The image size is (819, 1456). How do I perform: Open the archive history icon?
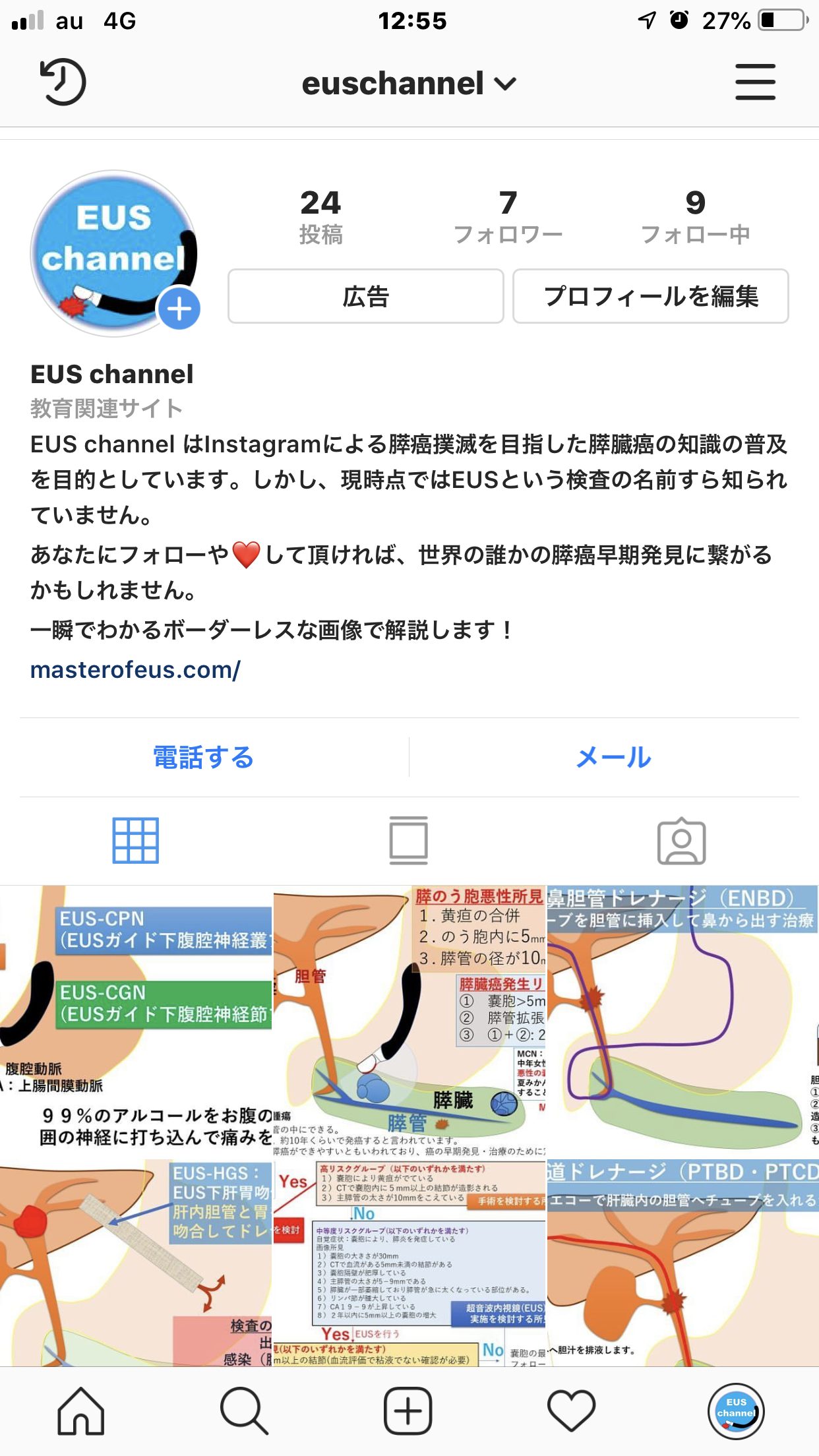(x=63, y=82)
